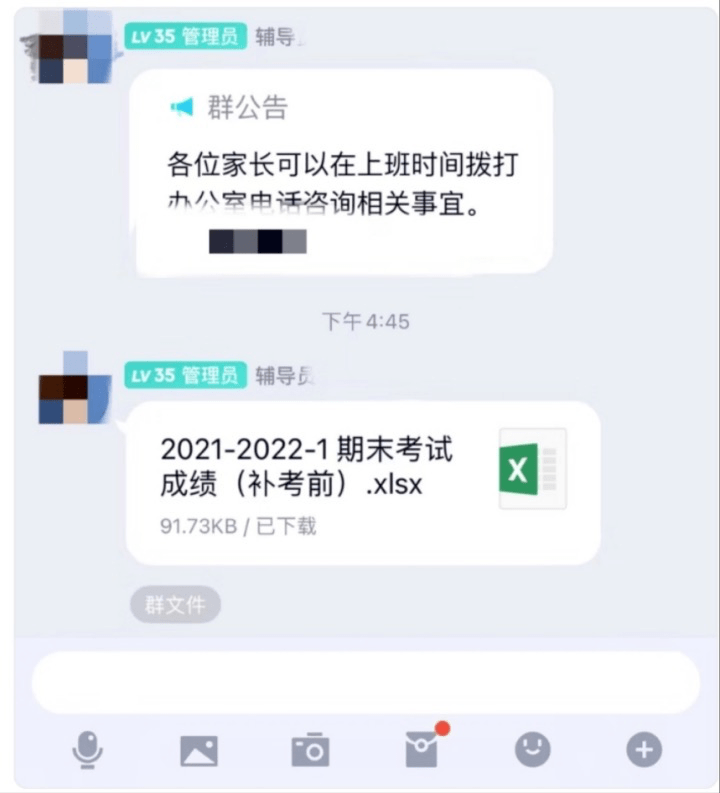Image resolution: width=720 pixels, height=793 pixels.
Task: Open the image gallery picker
Action: (x=198, y=750)
